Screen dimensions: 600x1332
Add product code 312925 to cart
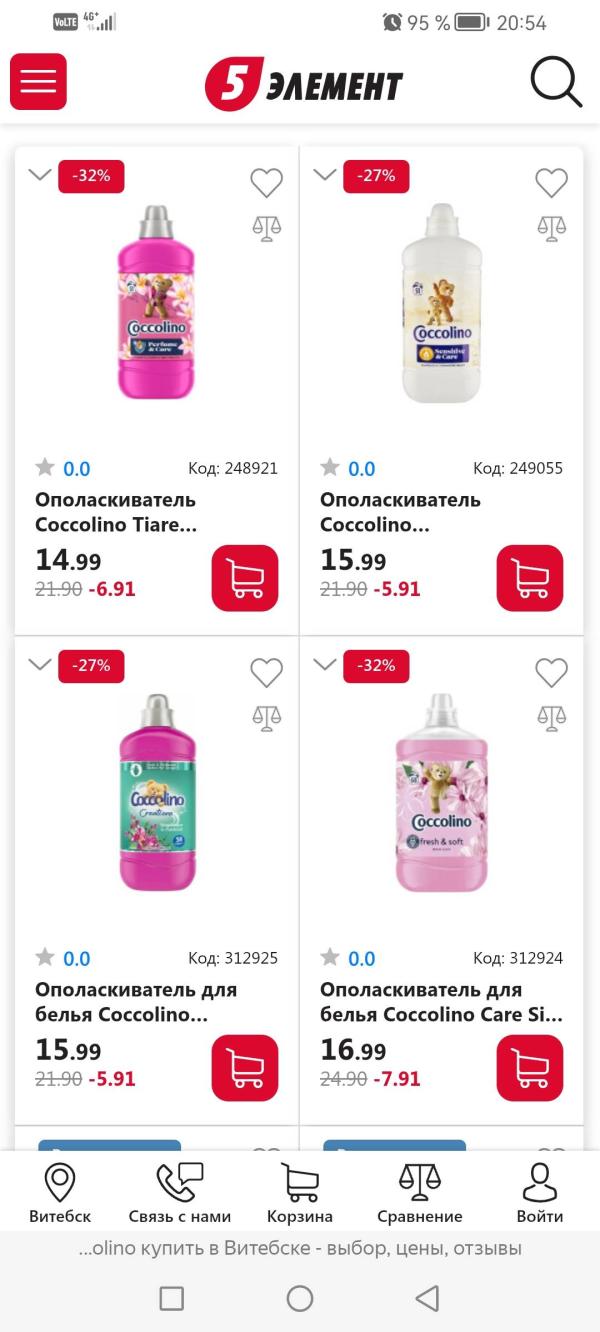click(x=244, y=1068)
